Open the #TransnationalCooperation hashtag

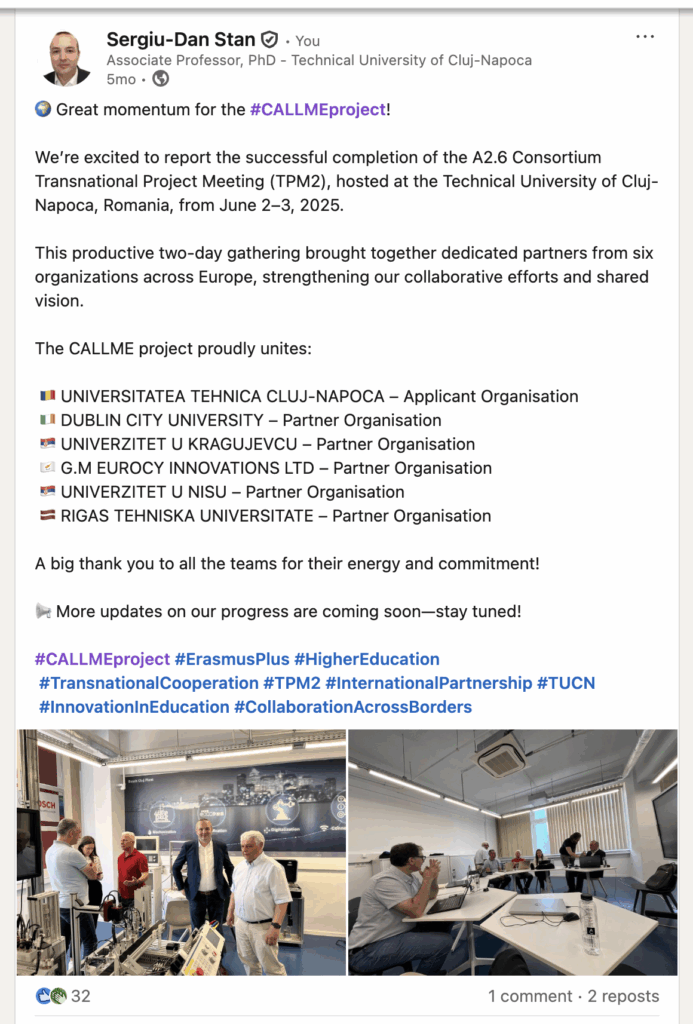[148, 683]
